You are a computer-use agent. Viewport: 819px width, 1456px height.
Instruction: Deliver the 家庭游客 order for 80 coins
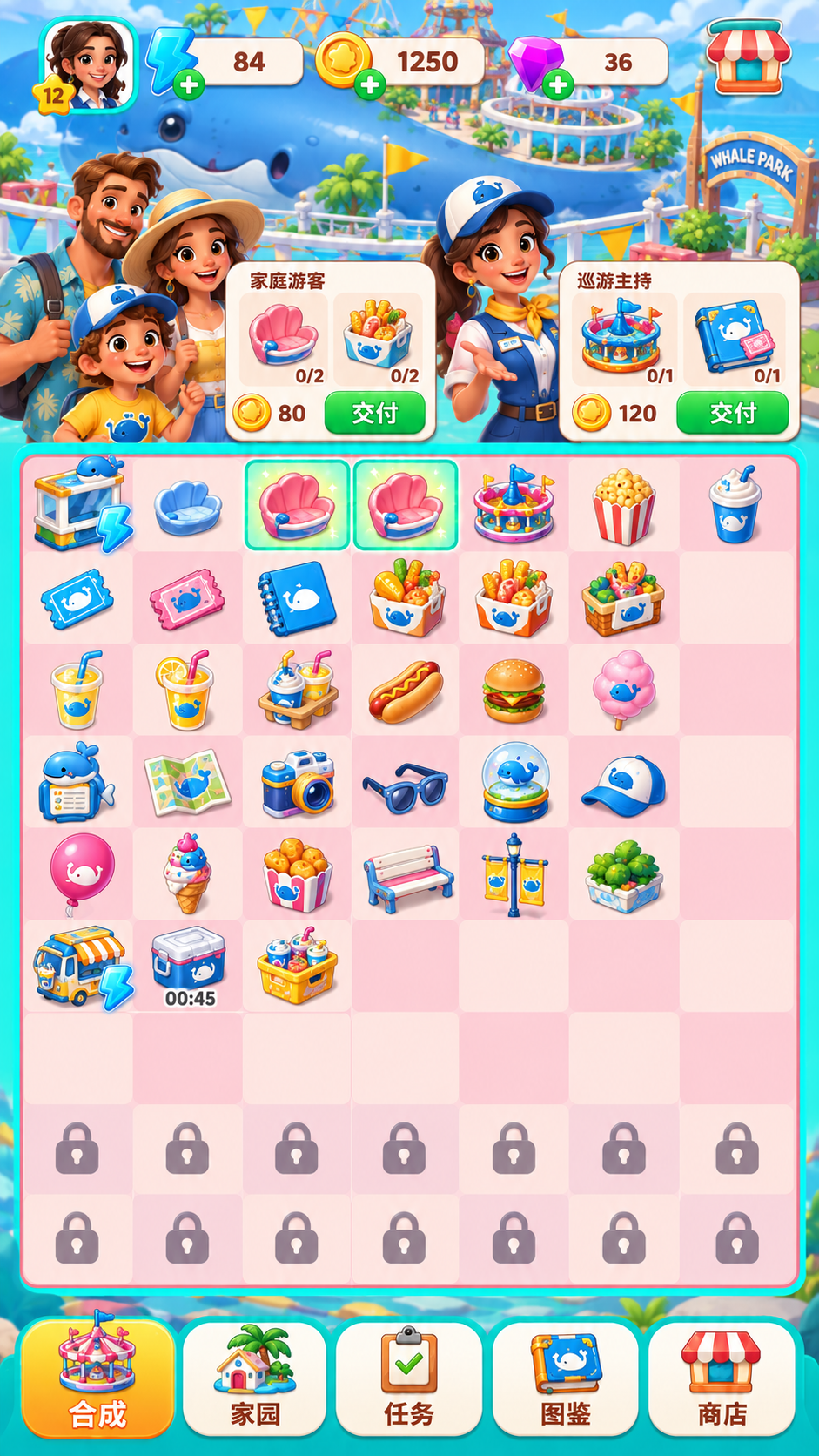374,413
